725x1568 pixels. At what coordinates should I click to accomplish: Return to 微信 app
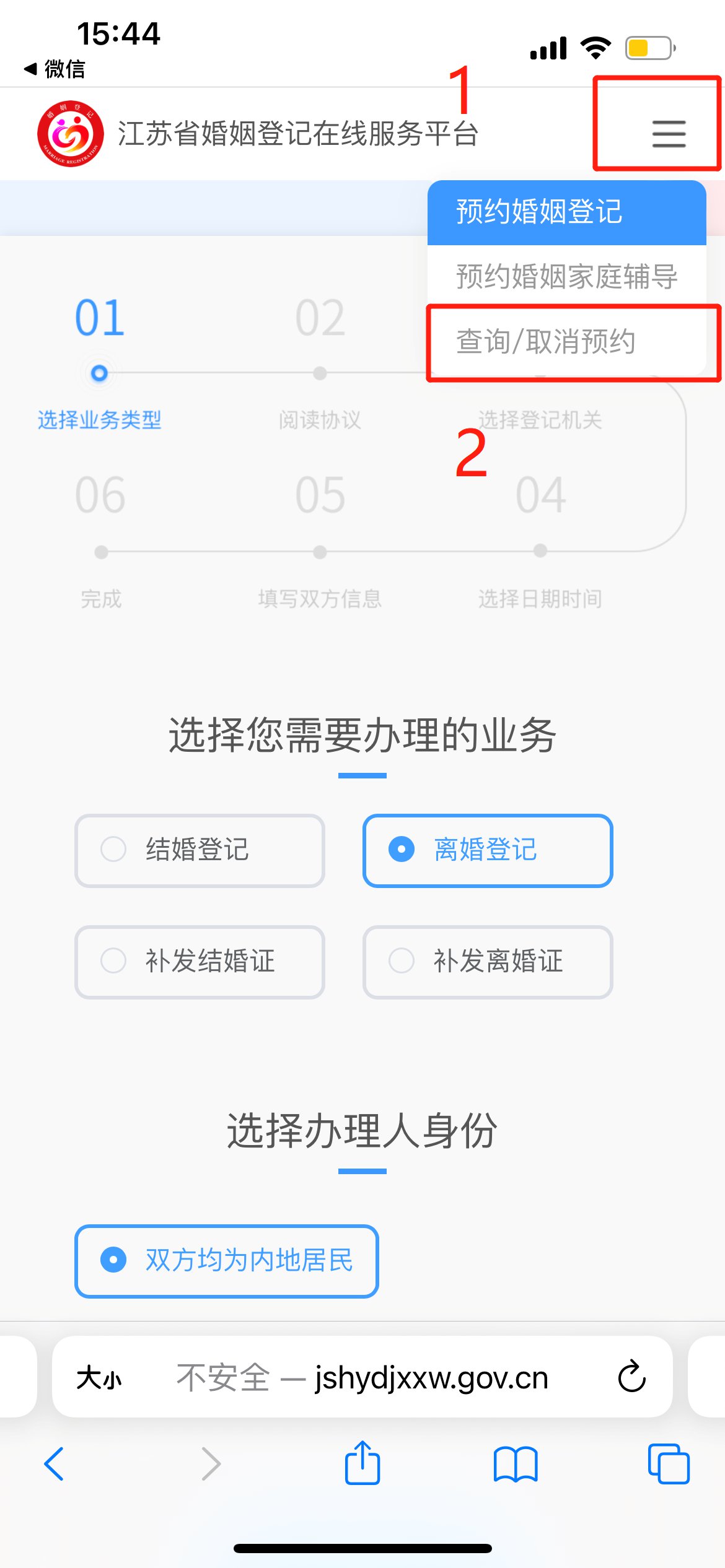[55, 69]
